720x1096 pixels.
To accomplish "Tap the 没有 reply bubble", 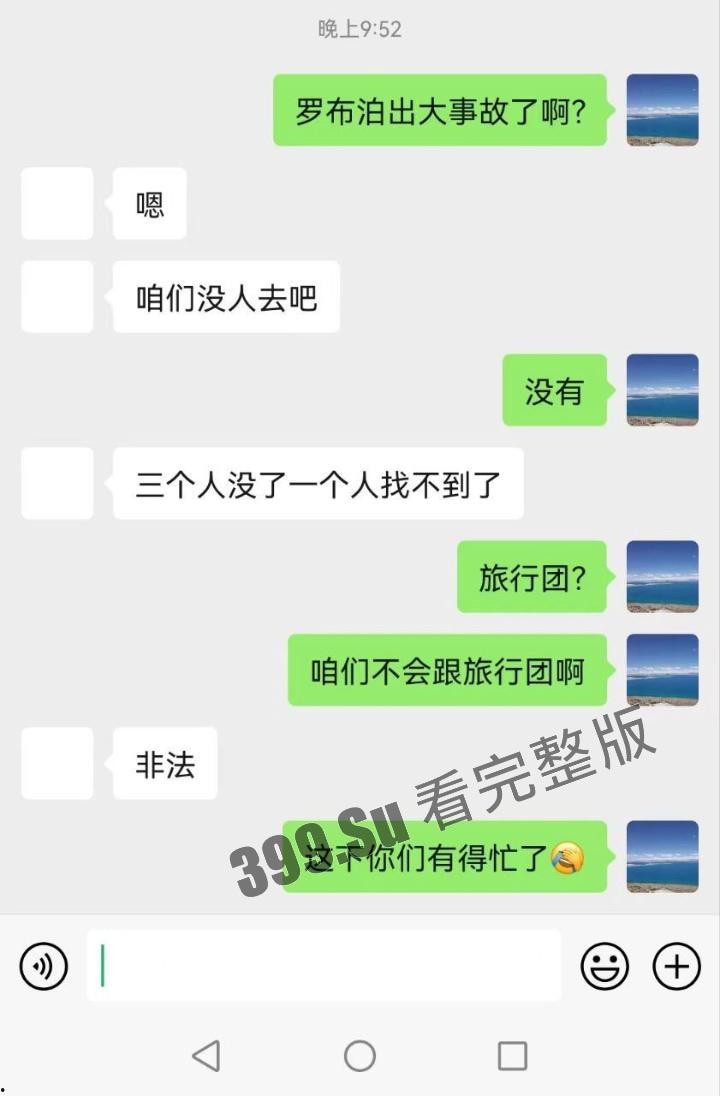I will (x=555, y=392).
